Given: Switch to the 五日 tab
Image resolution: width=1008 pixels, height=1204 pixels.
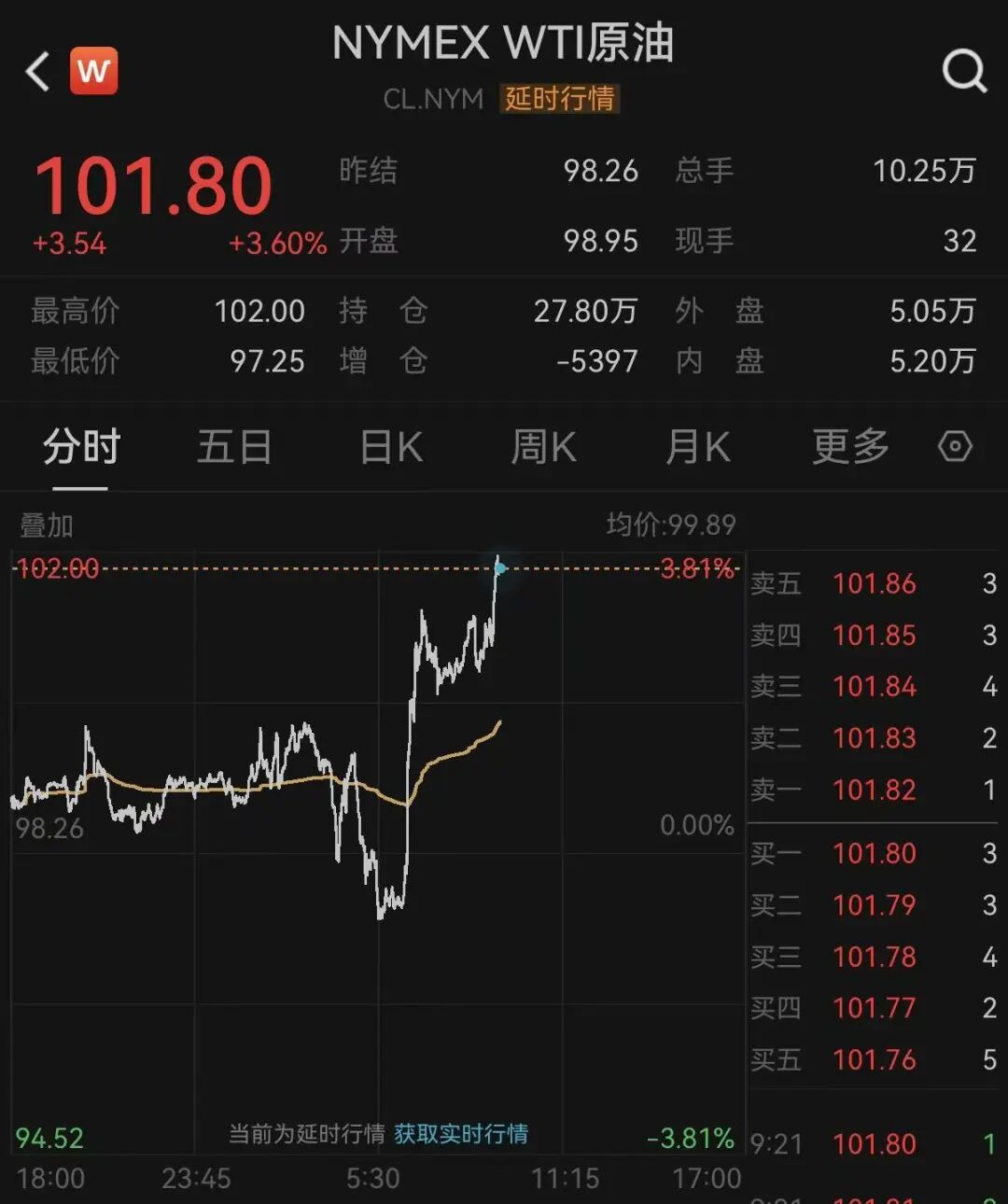Looking at the screenshot, I should 233,447.
